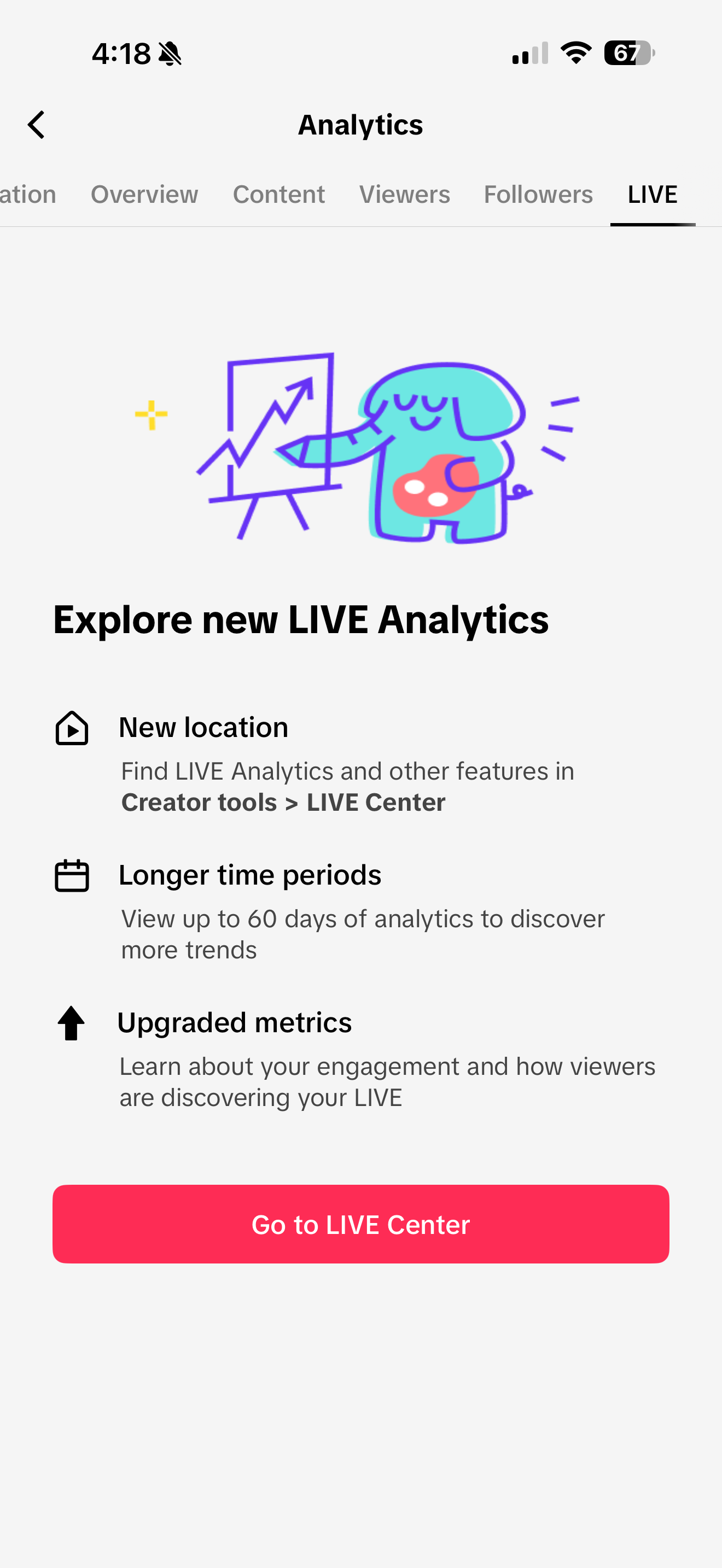Switch to the Overview tab
Screen dimensions: 722x1568
tap(144, 195)
